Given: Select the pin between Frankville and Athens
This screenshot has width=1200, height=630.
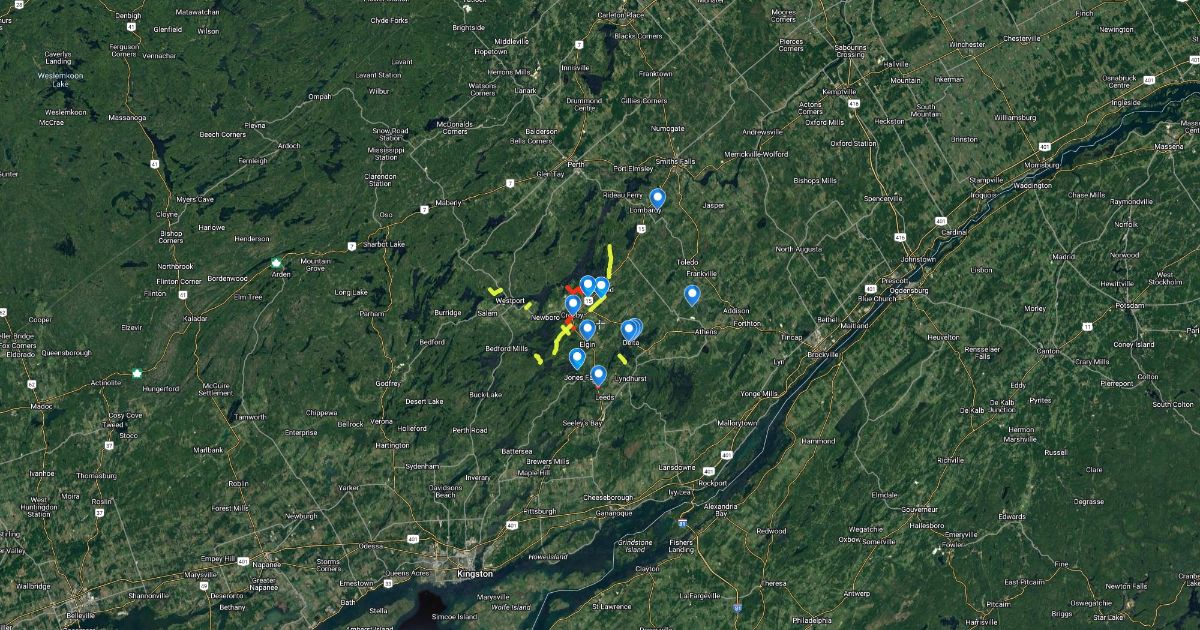Looking at the screenshot, I should point(691,294).
